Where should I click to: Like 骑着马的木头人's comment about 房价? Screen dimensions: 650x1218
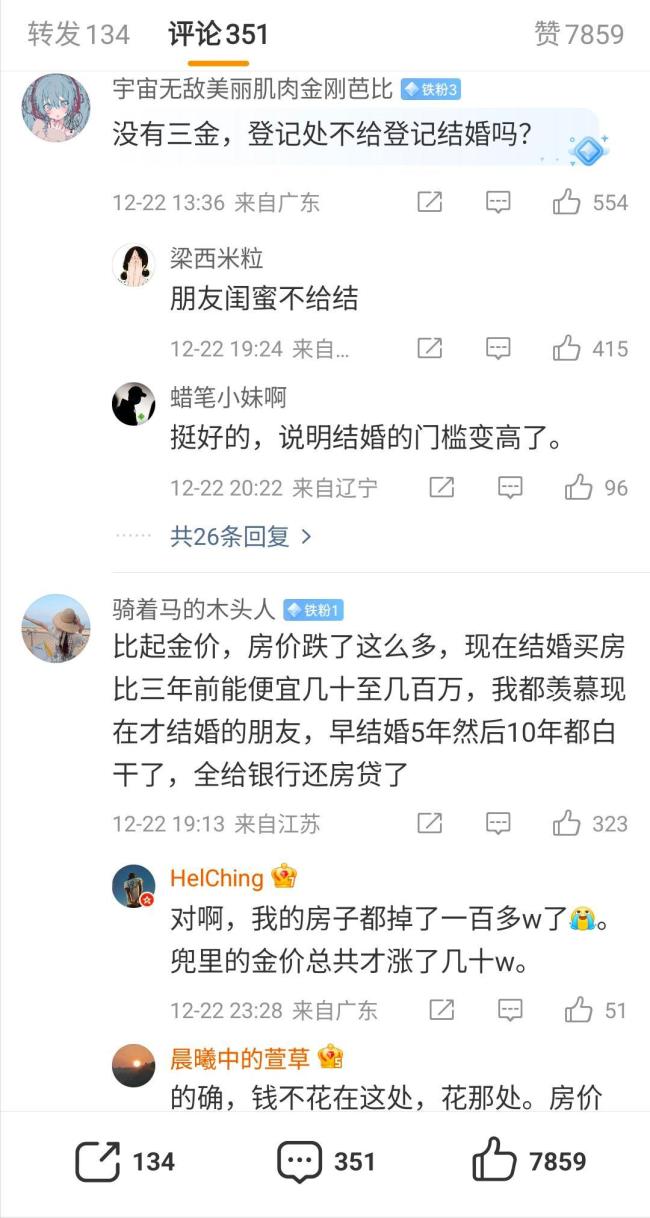point(567,824)
